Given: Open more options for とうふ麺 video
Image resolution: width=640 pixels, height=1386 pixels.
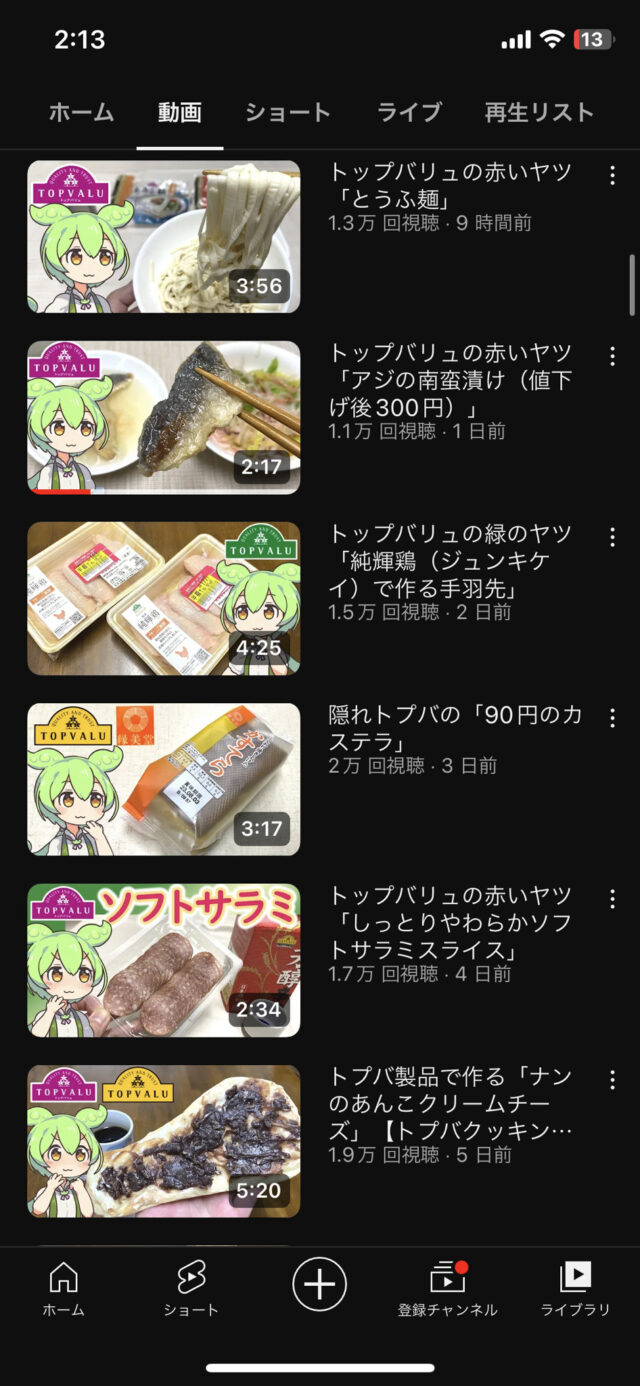Looking at the screenshot, I should (x=612, y=176).
